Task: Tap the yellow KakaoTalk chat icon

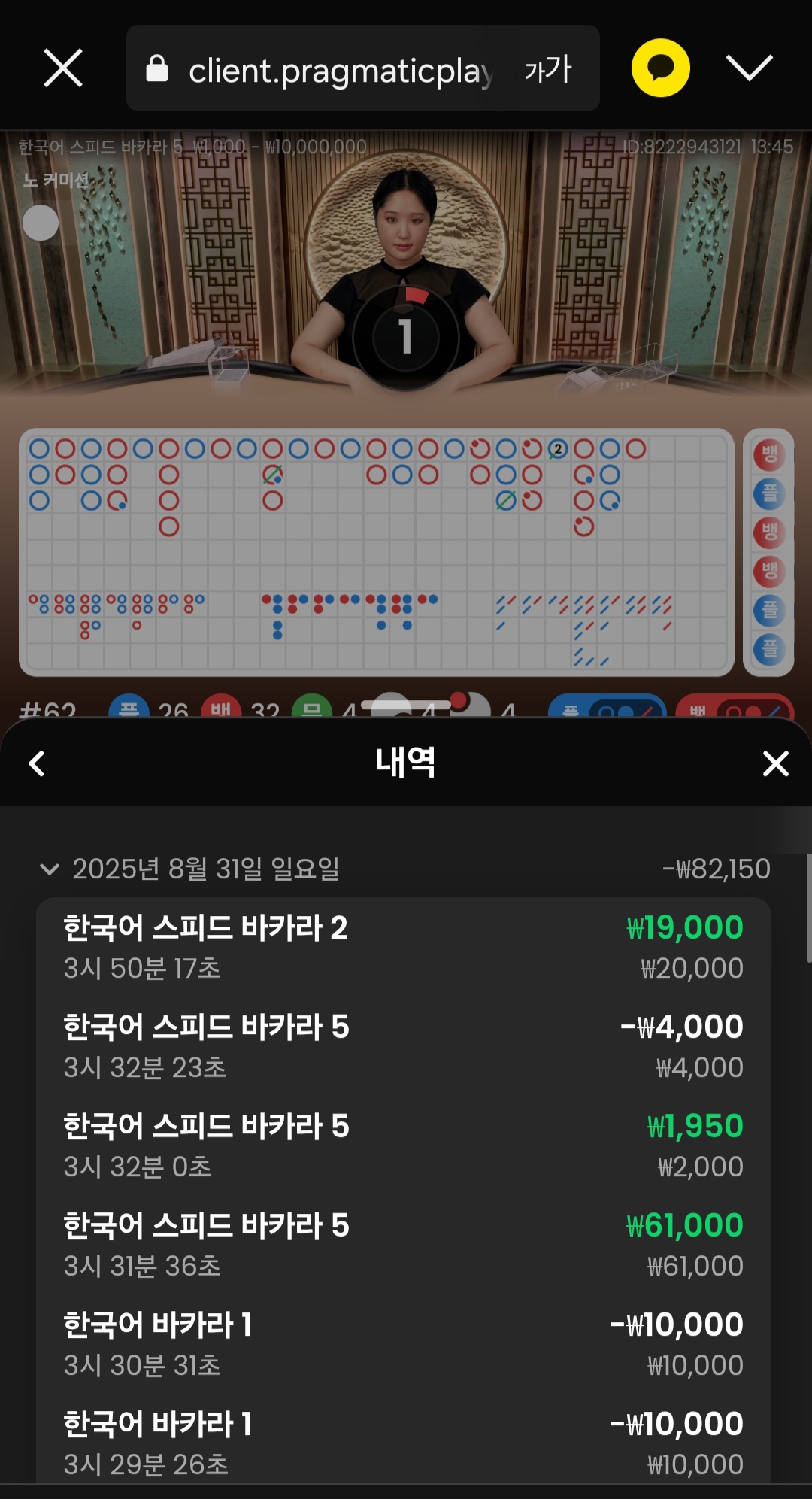Action: point(660,68)
